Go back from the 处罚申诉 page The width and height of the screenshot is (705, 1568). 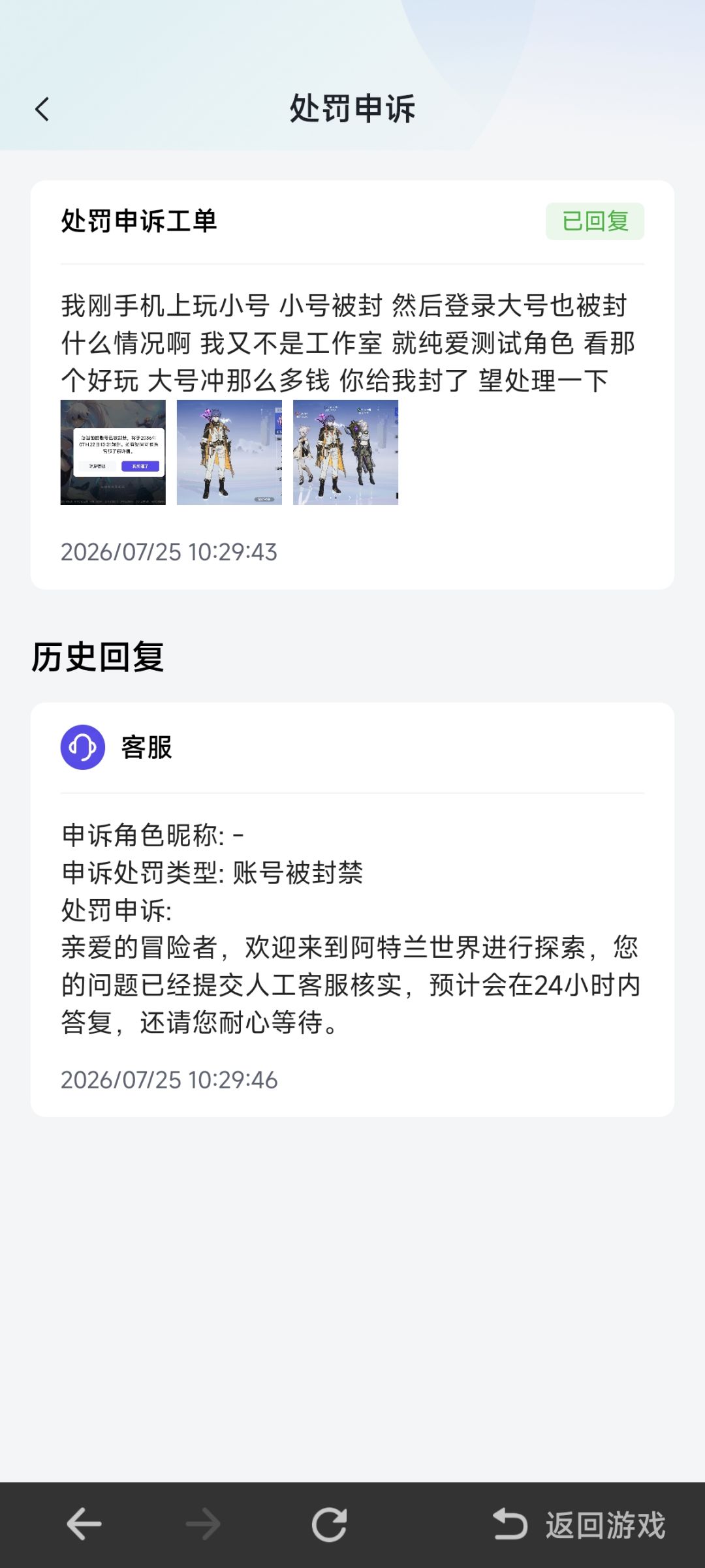coord(42,109)
